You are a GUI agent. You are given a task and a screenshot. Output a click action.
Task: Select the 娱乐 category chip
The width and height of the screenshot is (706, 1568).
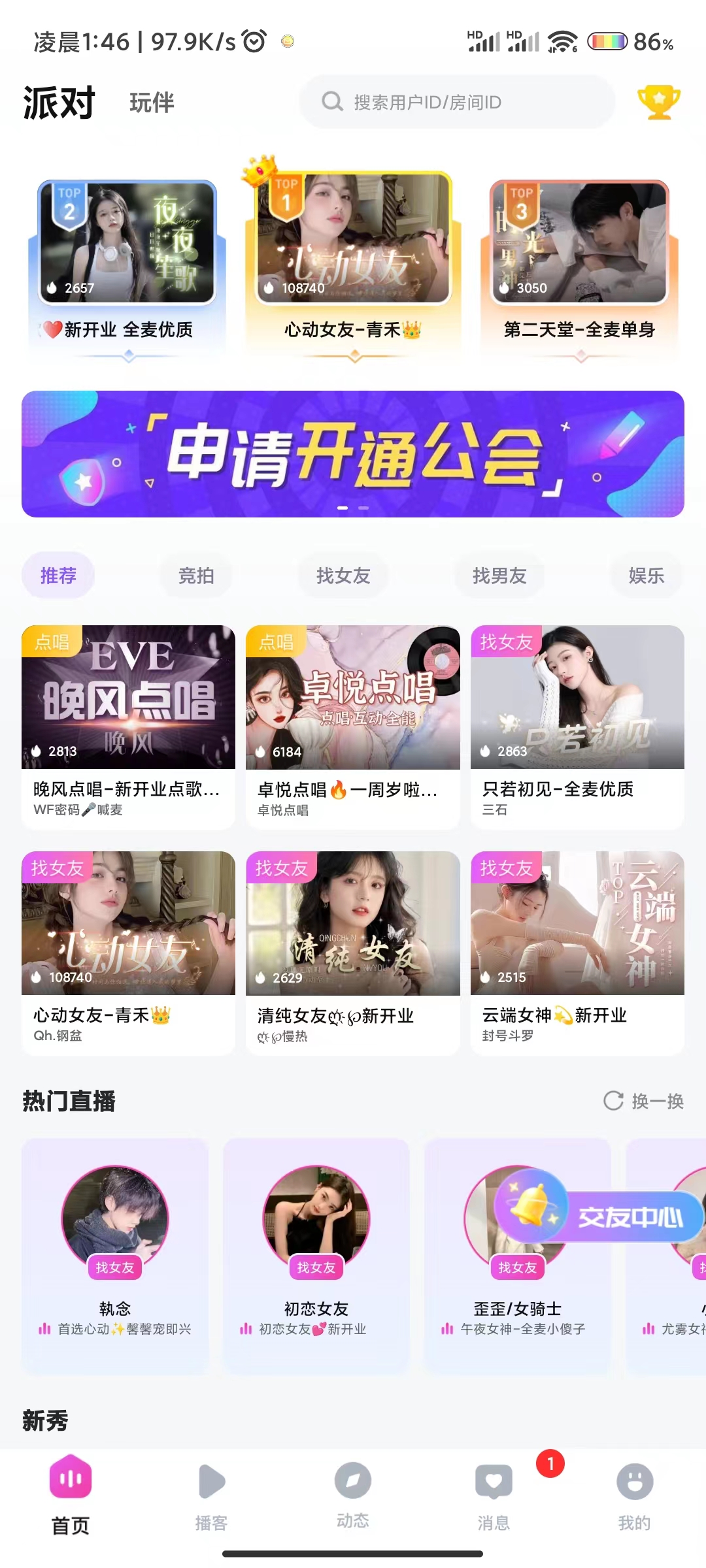pos(646,576)
